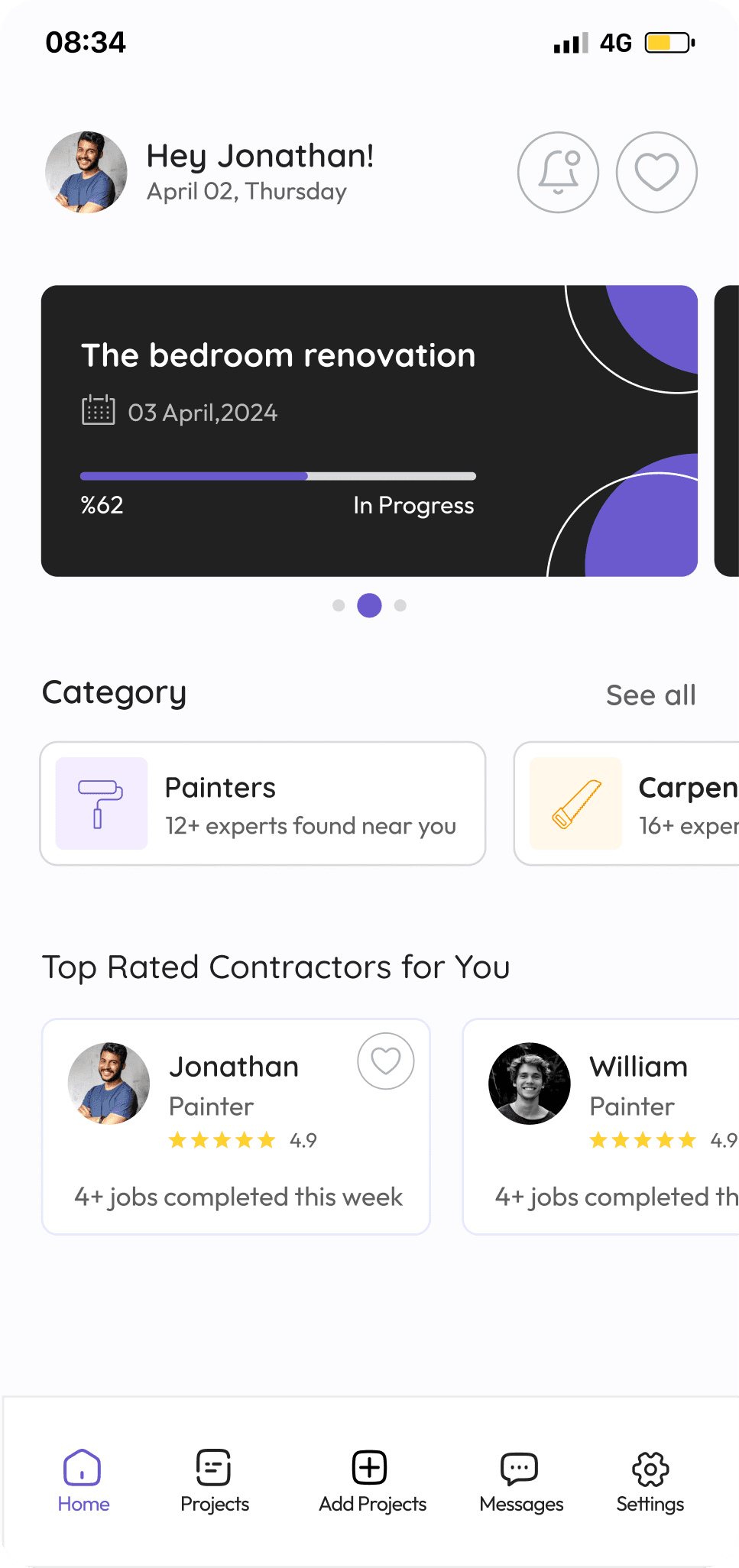
Task: See all categories
Action: click(x=650, y=695)
